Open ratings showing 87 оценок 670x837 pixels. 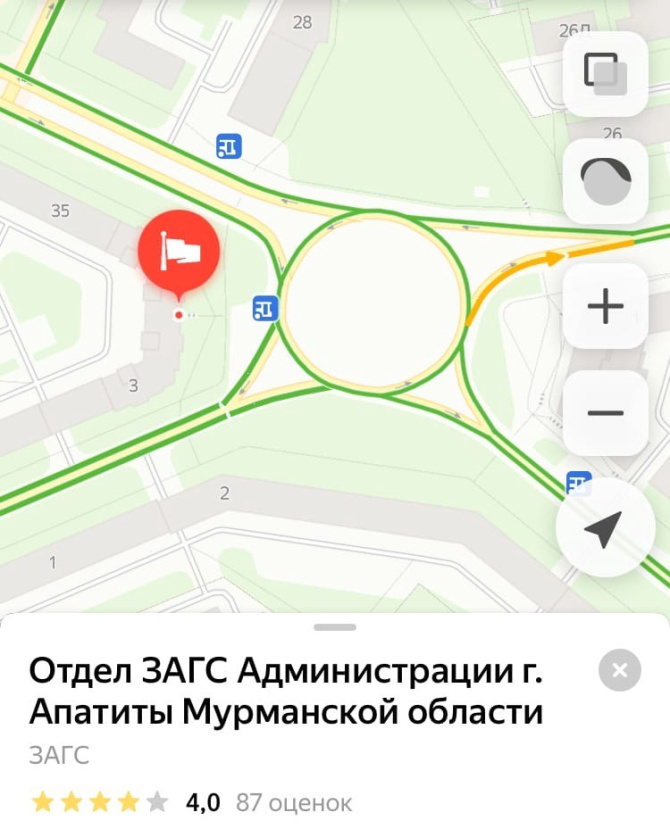click(x=294, y=802)
